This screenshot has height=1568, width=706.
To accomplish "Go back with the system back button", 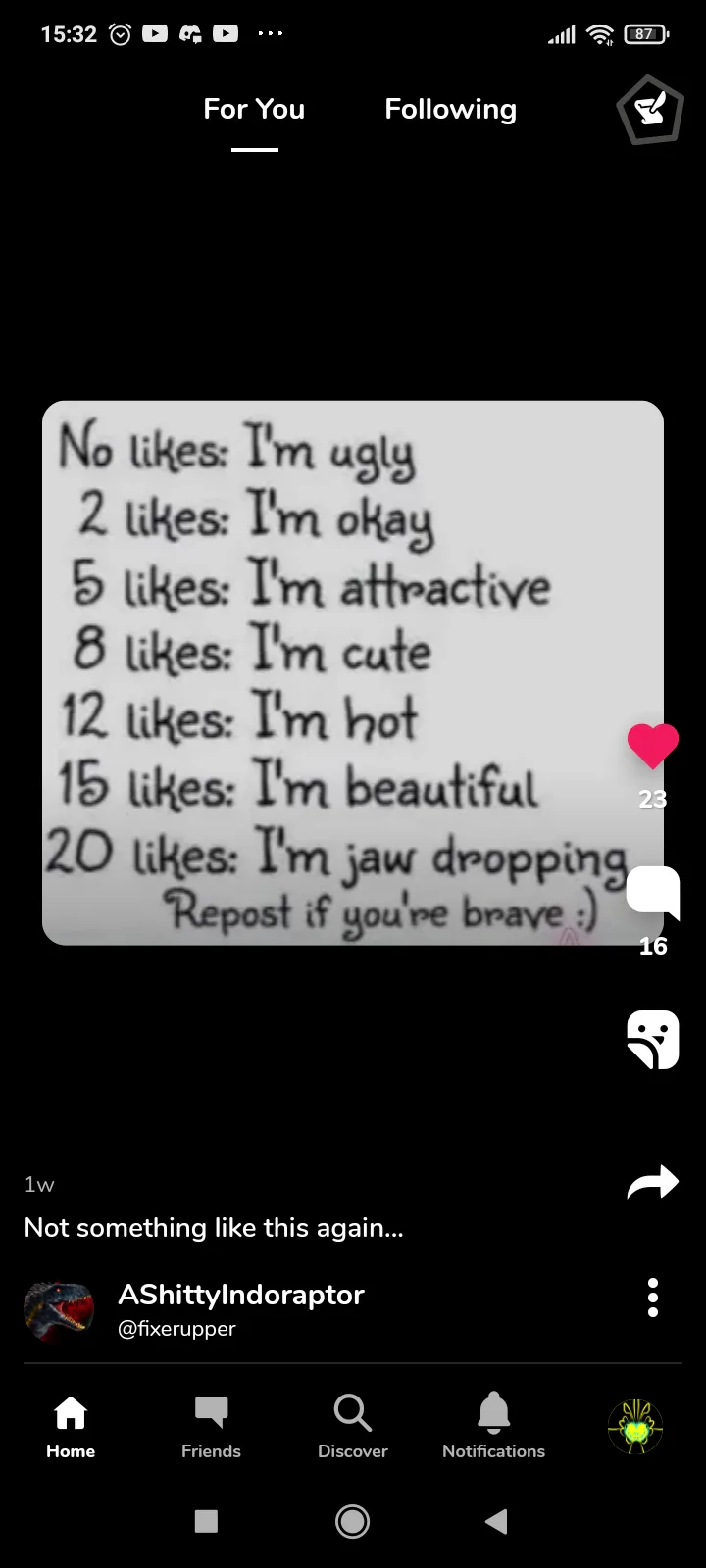I will click(x=497, y=1521).
